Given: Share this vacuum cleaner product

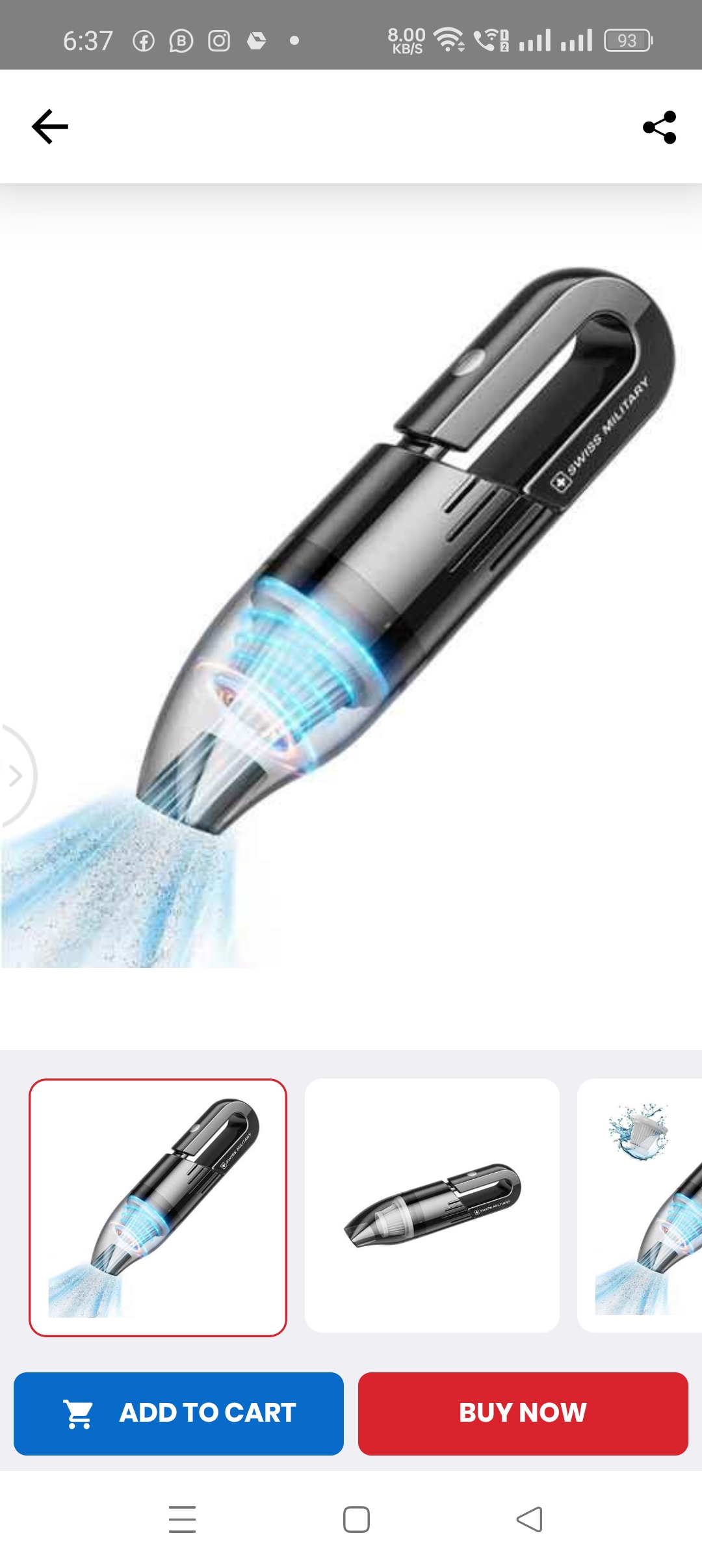Looking at the screenshot, I should (659, 127).
